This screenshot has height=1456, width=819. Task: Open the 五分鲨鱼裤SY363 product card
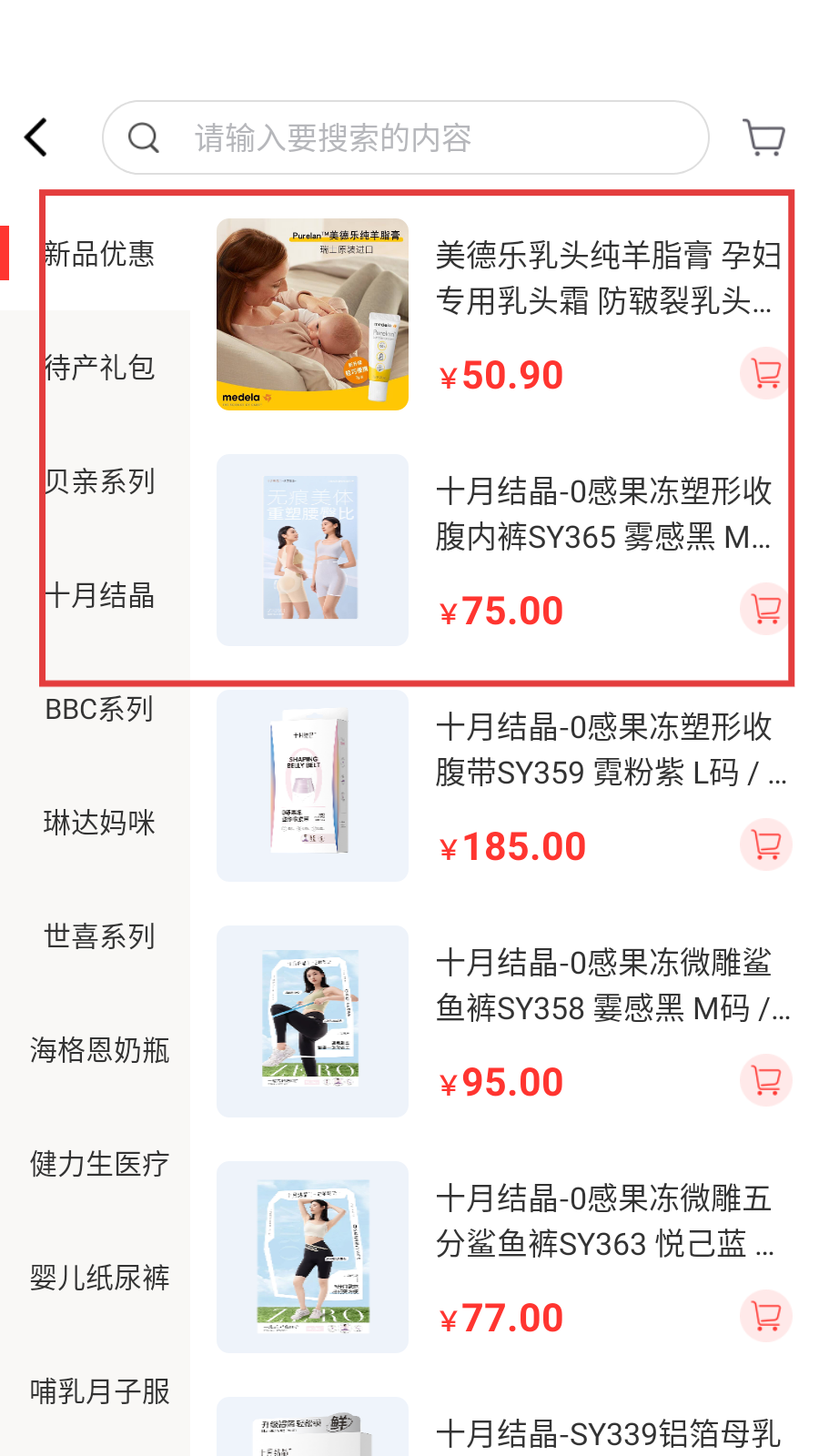click(505, 1257)
